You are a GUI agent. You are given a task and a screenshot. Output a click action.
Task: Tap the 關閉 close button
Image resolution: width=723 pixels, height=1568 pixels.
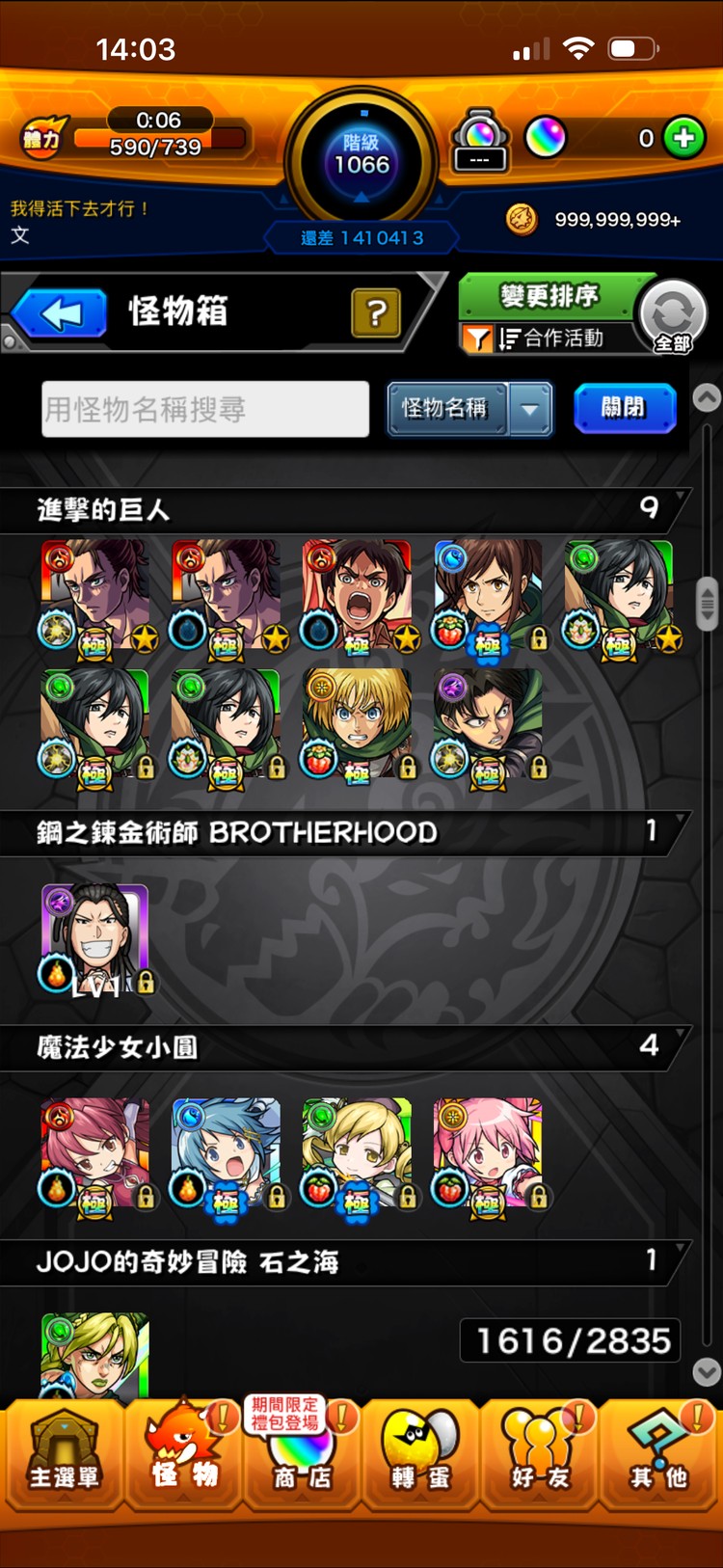click(624, 408)
